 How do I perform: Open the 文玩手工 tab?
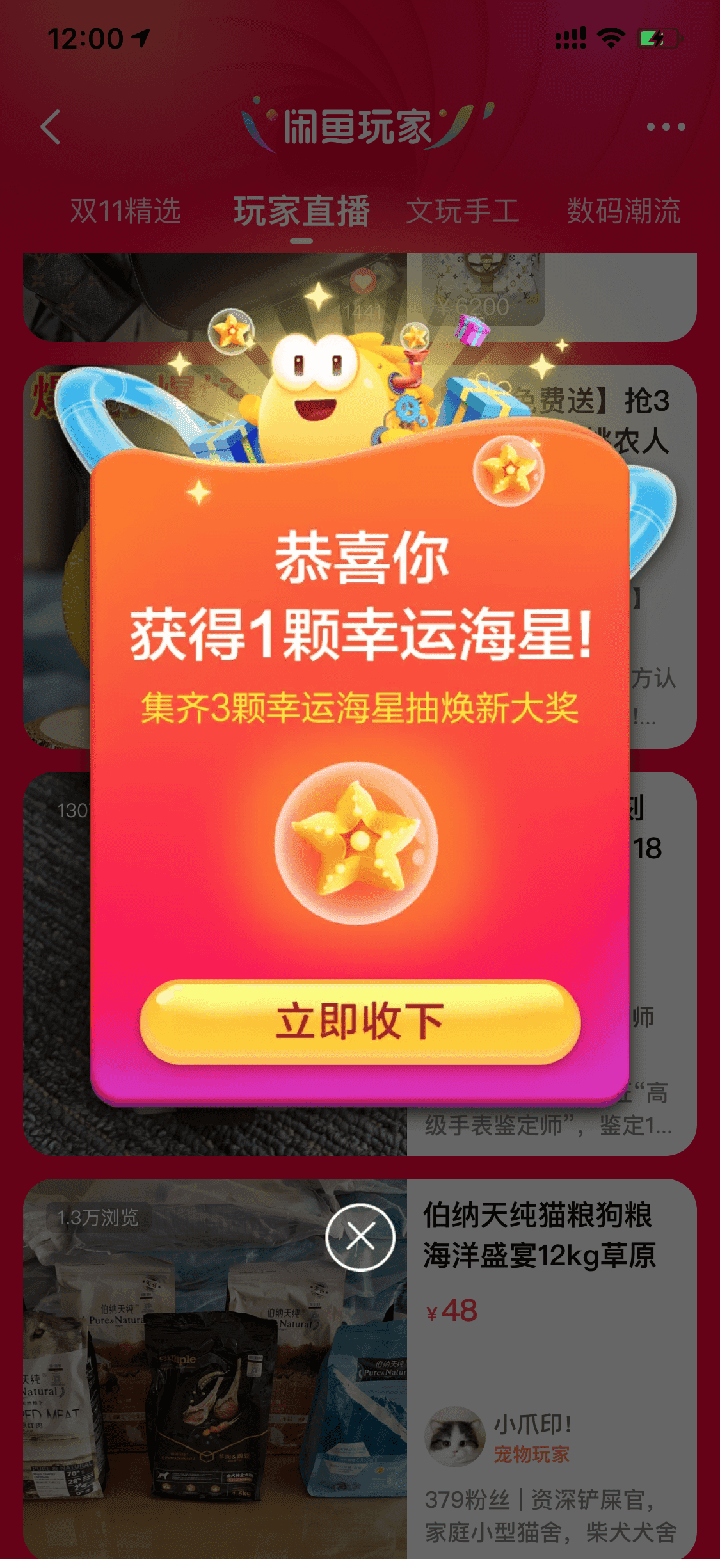click(x=462, y=211)
